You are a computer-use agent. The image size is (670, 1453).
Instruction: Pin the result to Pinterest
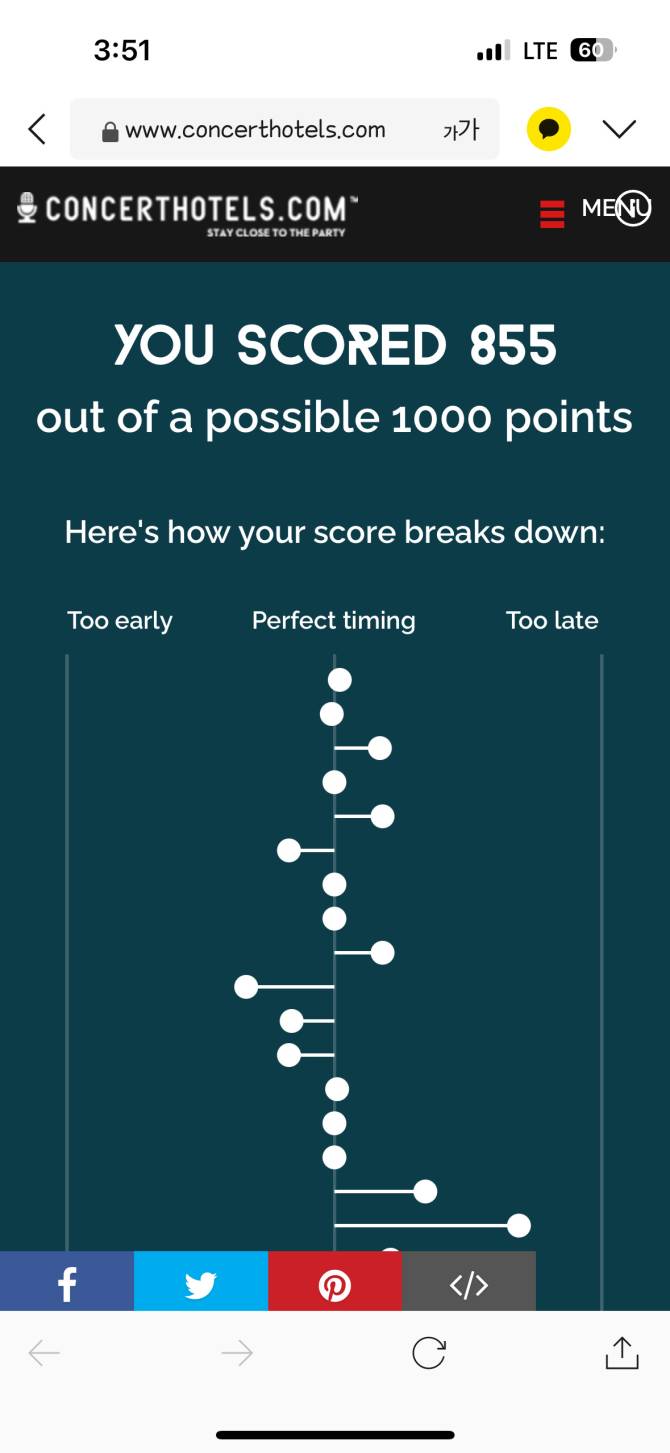[335, 1281]
